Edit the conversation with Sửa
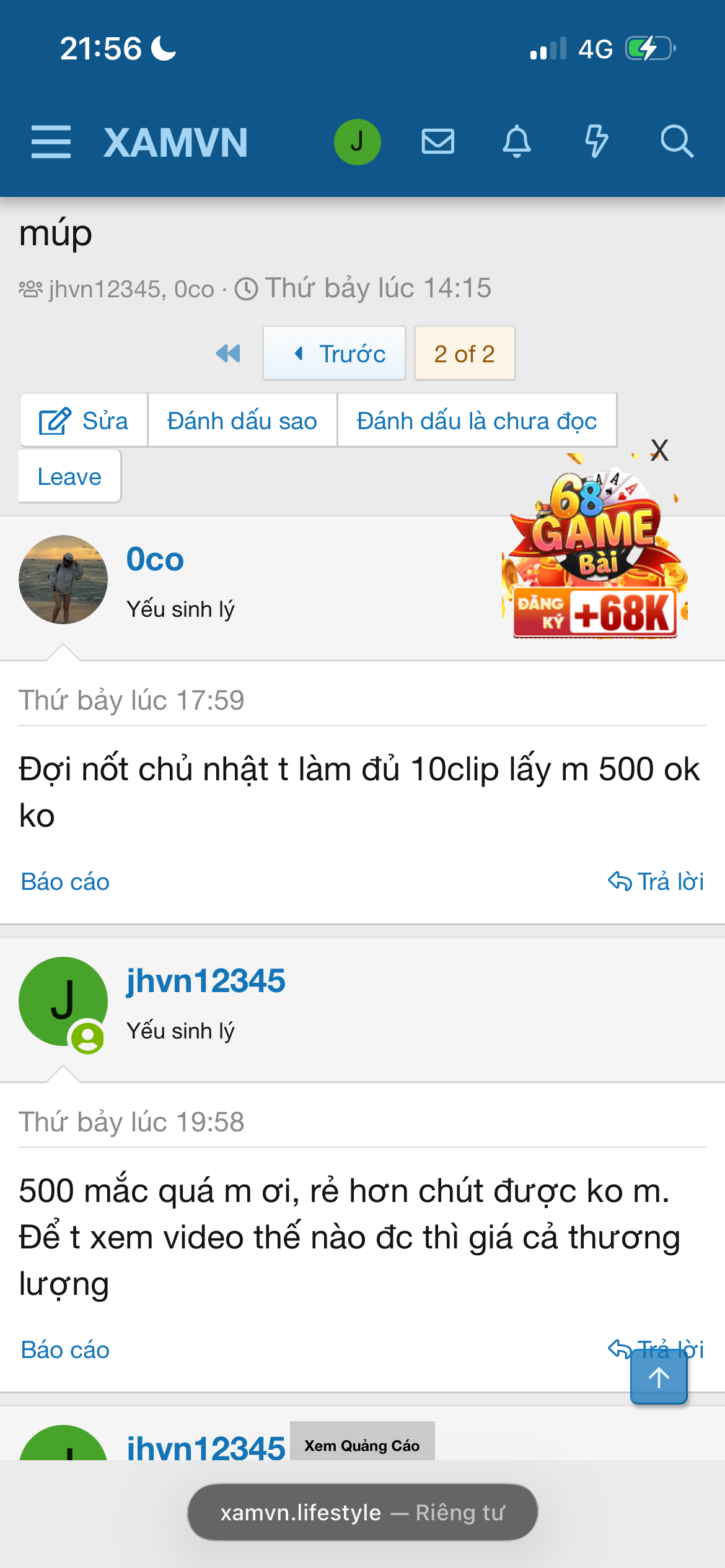Viewport: 725px width, 1568px height. (84, 420)
